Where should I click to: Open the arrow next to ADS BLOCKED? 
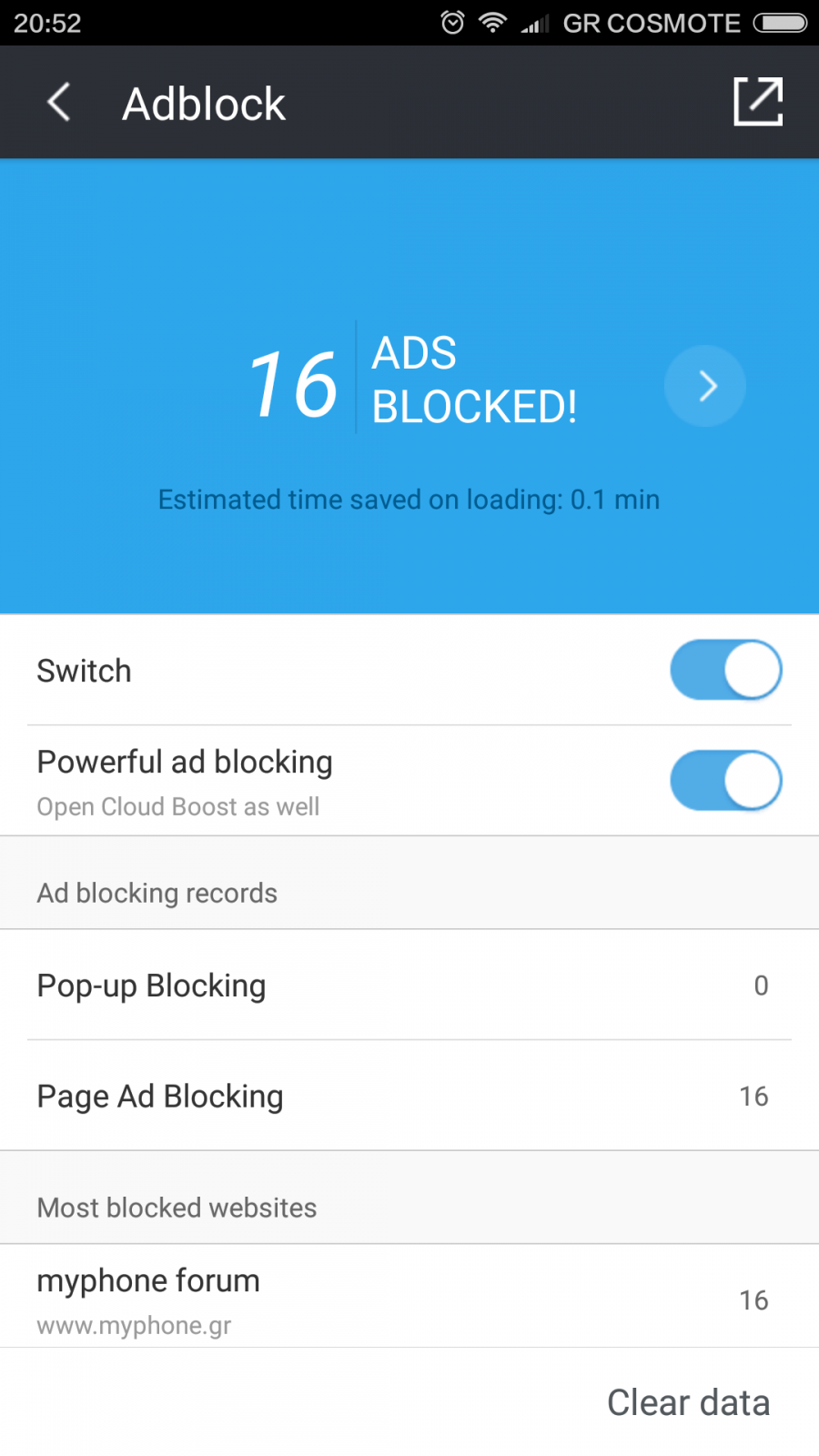(705, 386)
